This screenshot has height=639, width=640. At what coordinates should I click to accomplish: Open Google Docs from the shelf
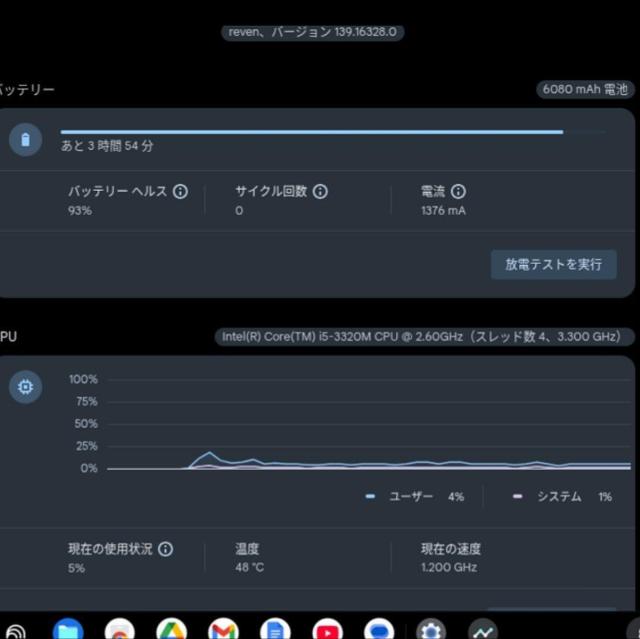click(x=275, y=630)
